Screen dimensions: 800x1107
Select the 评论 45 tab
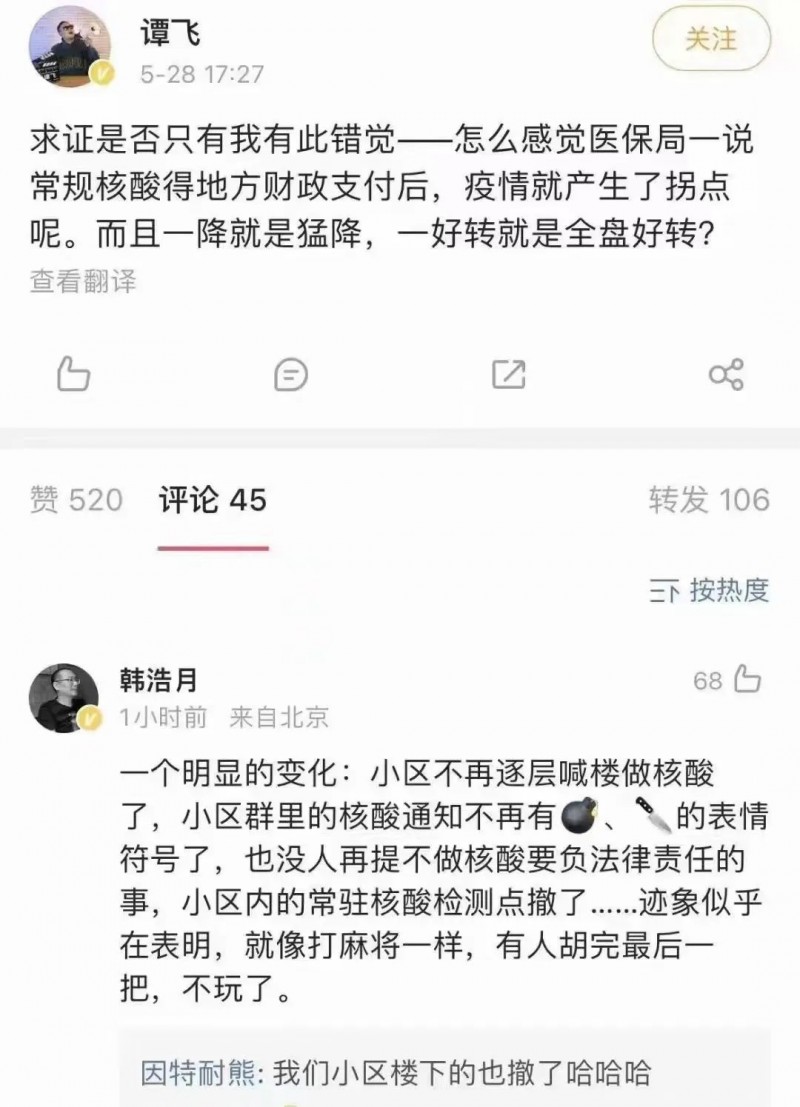(213, 500)
